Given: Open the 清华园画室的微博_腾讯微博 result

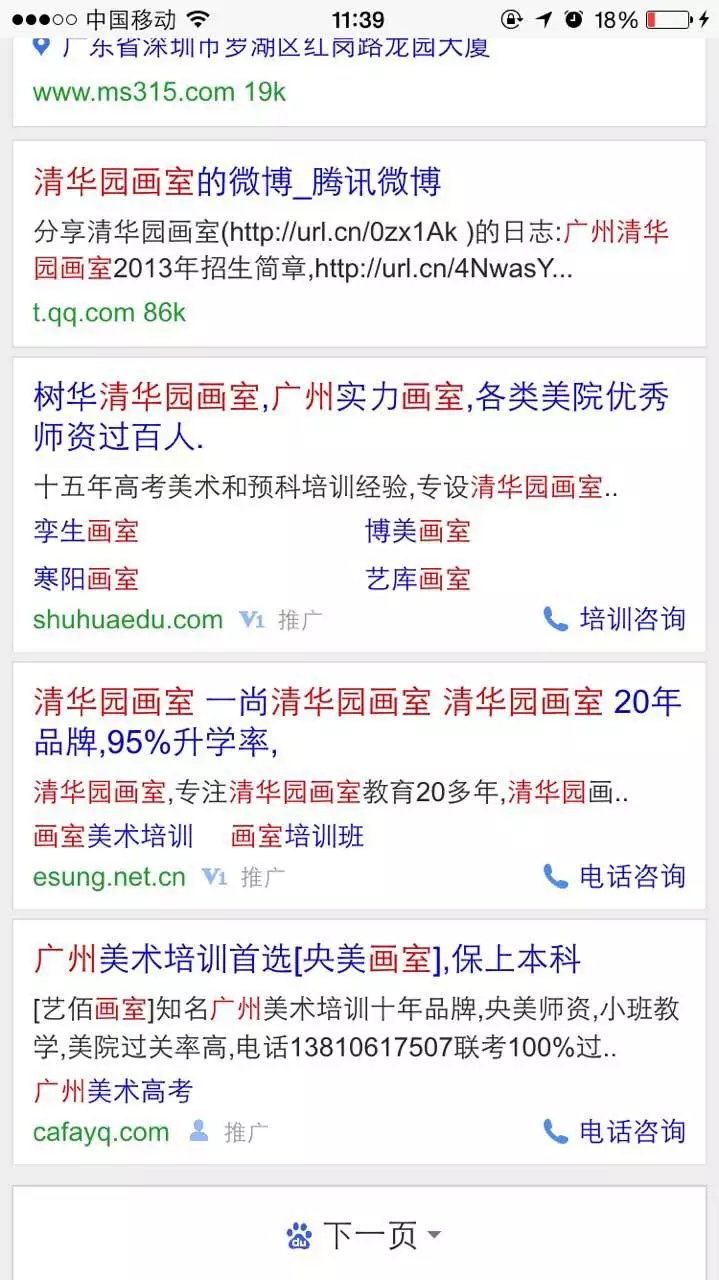Looking at the screenshot, I should pos(237,182).
